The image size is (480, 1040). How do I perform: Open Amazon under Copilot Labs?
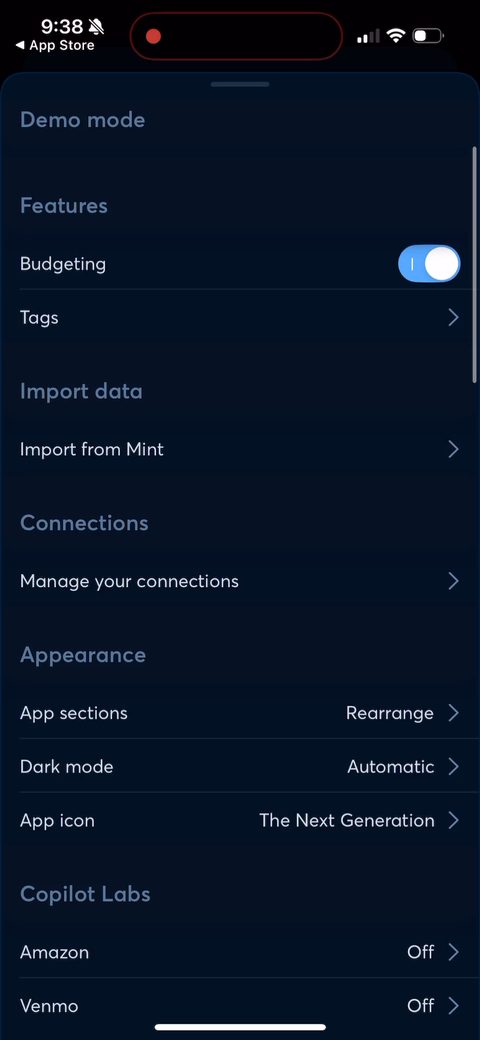click(239, 952)
